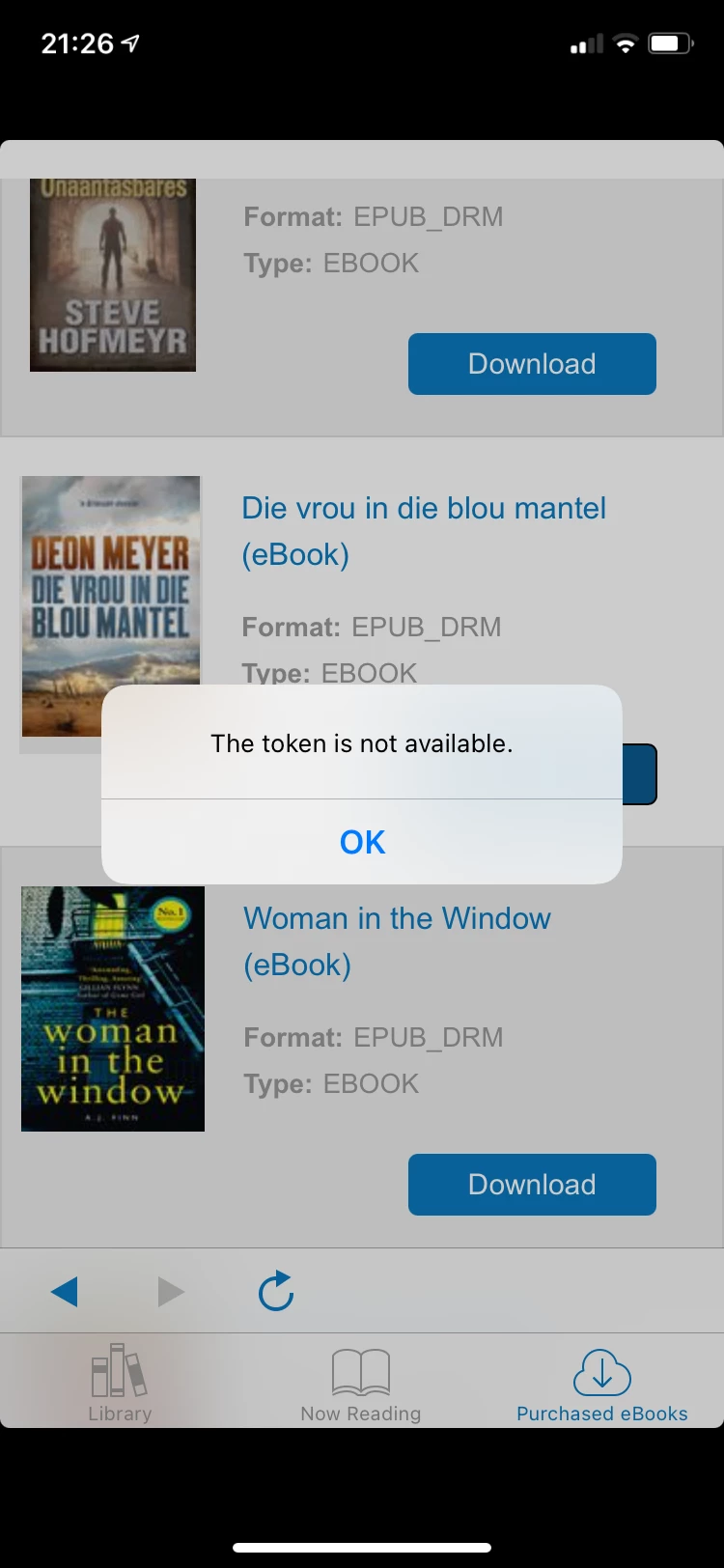The image size is (724, 1568).
Task: Switch to the Now Reading tab
Action: (361, 1383)
